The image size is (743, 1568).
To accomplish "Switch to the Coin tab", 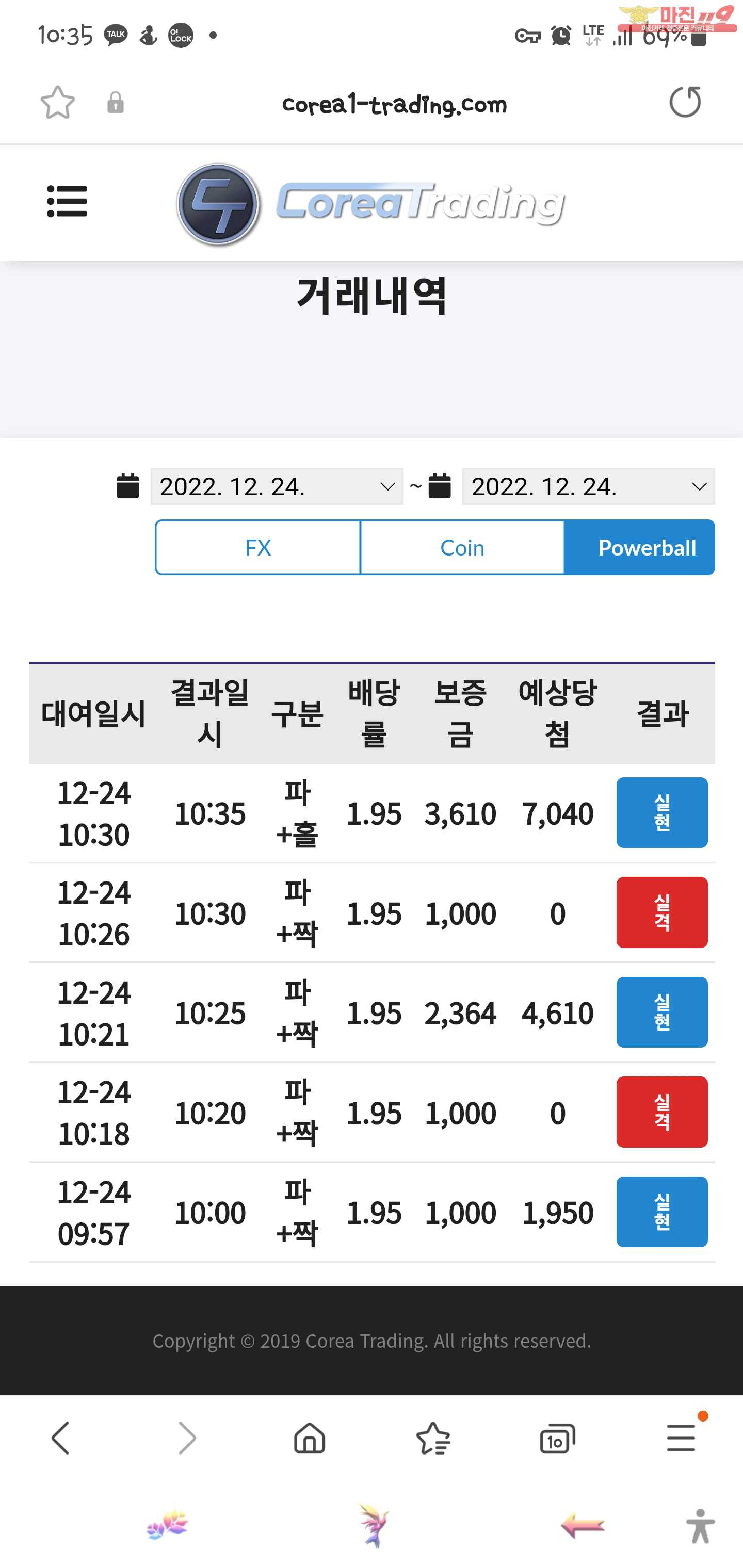I will 462,547.
